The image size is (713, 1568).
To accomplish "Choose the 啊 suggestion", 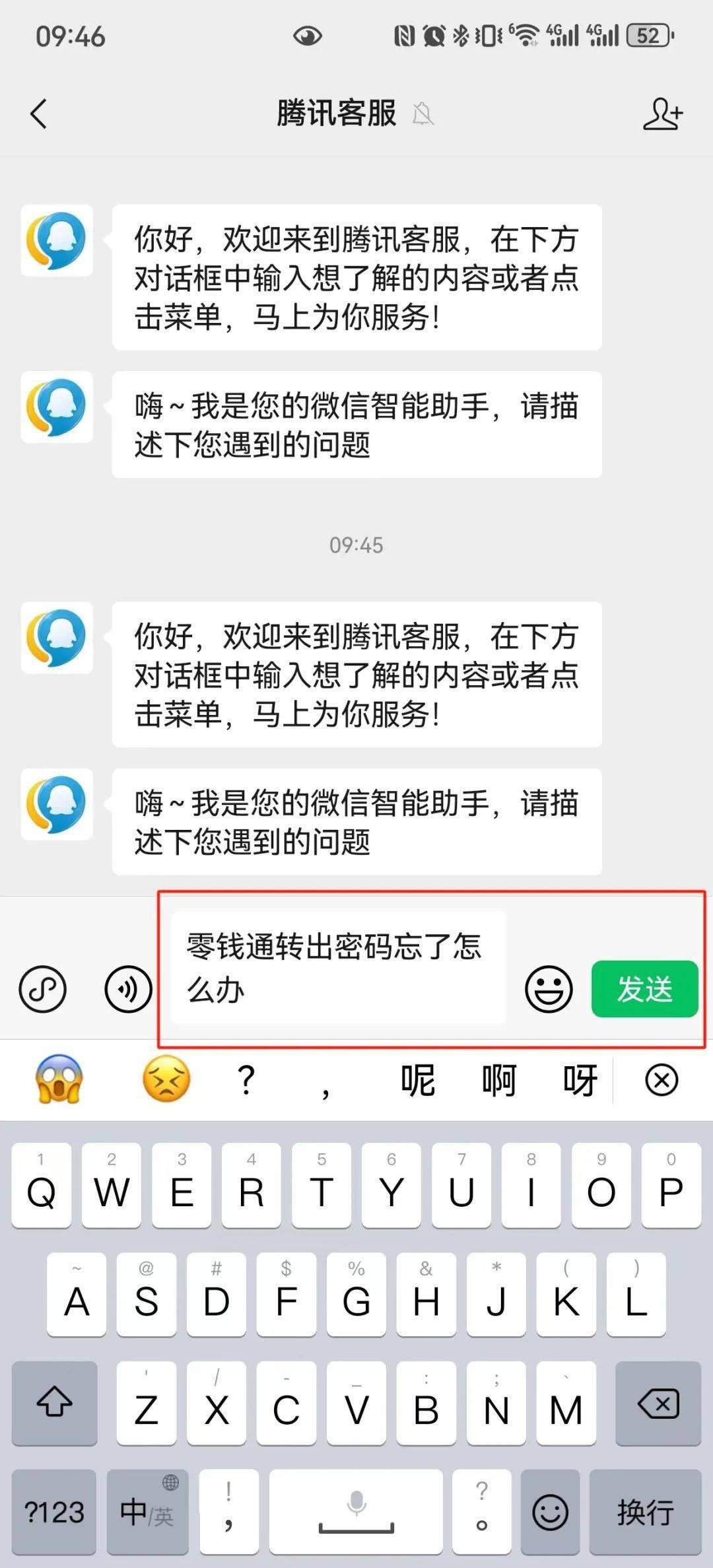I will 498,1081.
